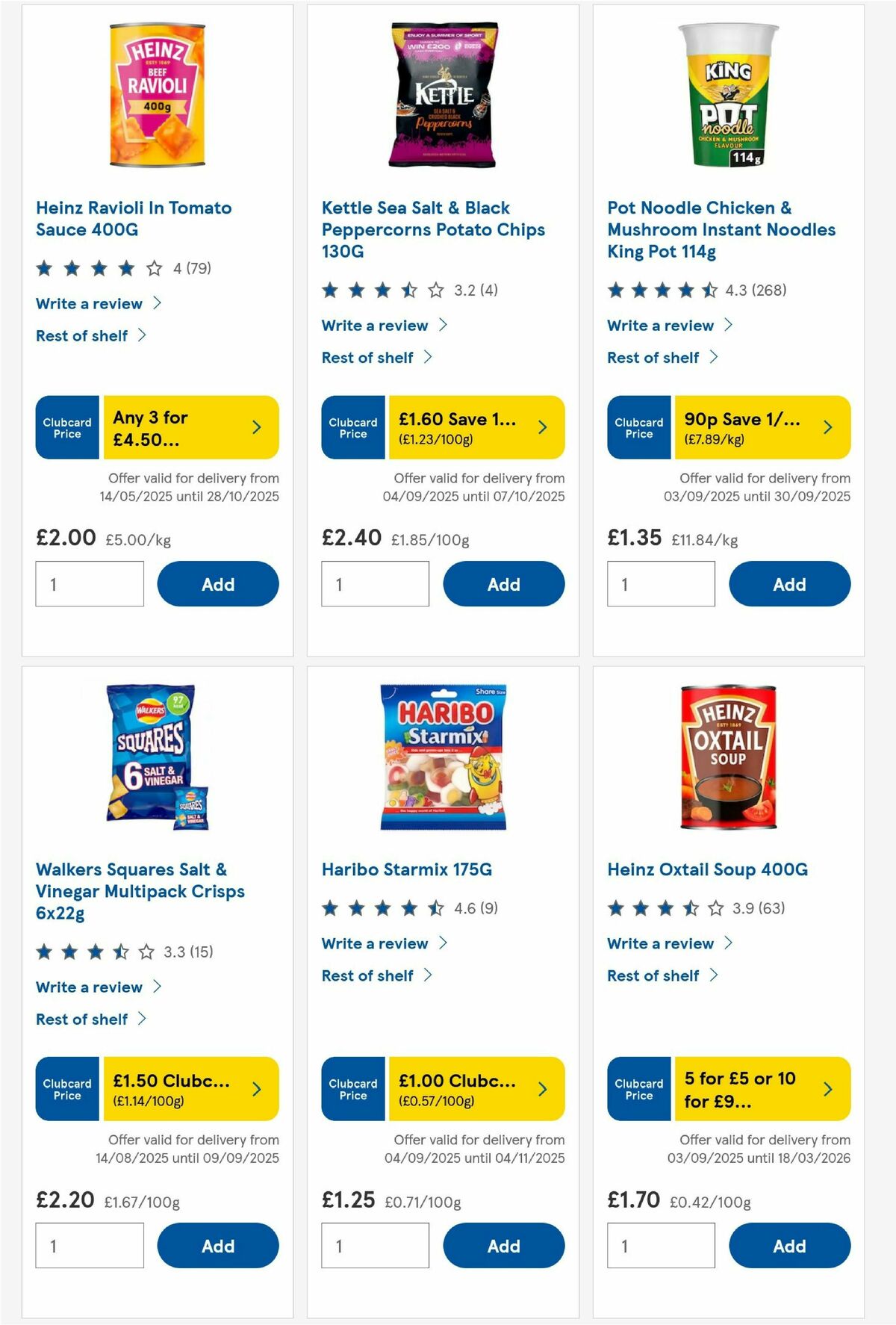Add Pot Noodle King Pot to basket
Screen dimensions: 896x1325
(789, 584)
